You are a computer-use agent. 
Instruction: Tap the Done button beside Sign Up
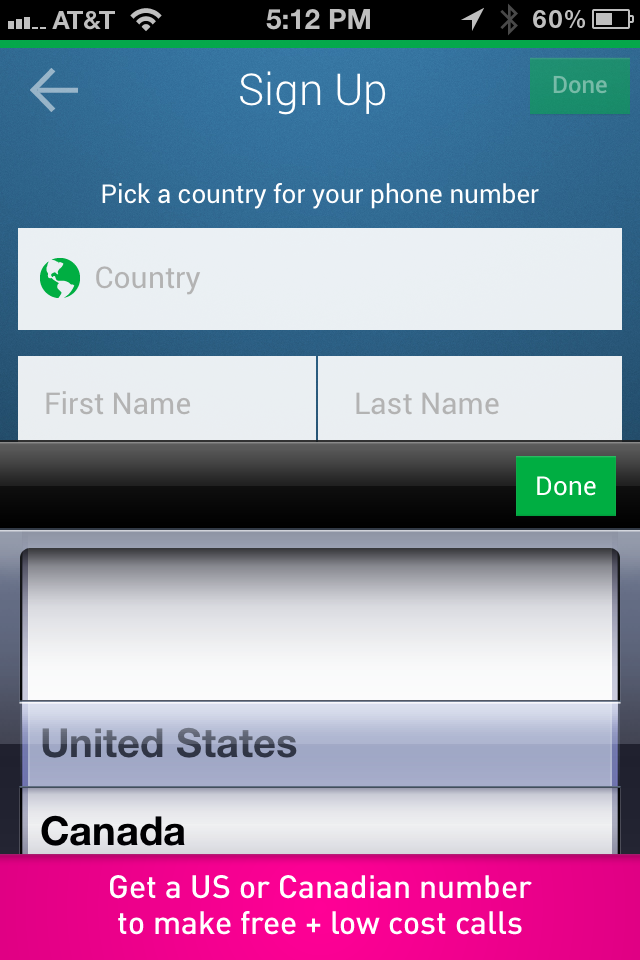(x=579, y=86)
